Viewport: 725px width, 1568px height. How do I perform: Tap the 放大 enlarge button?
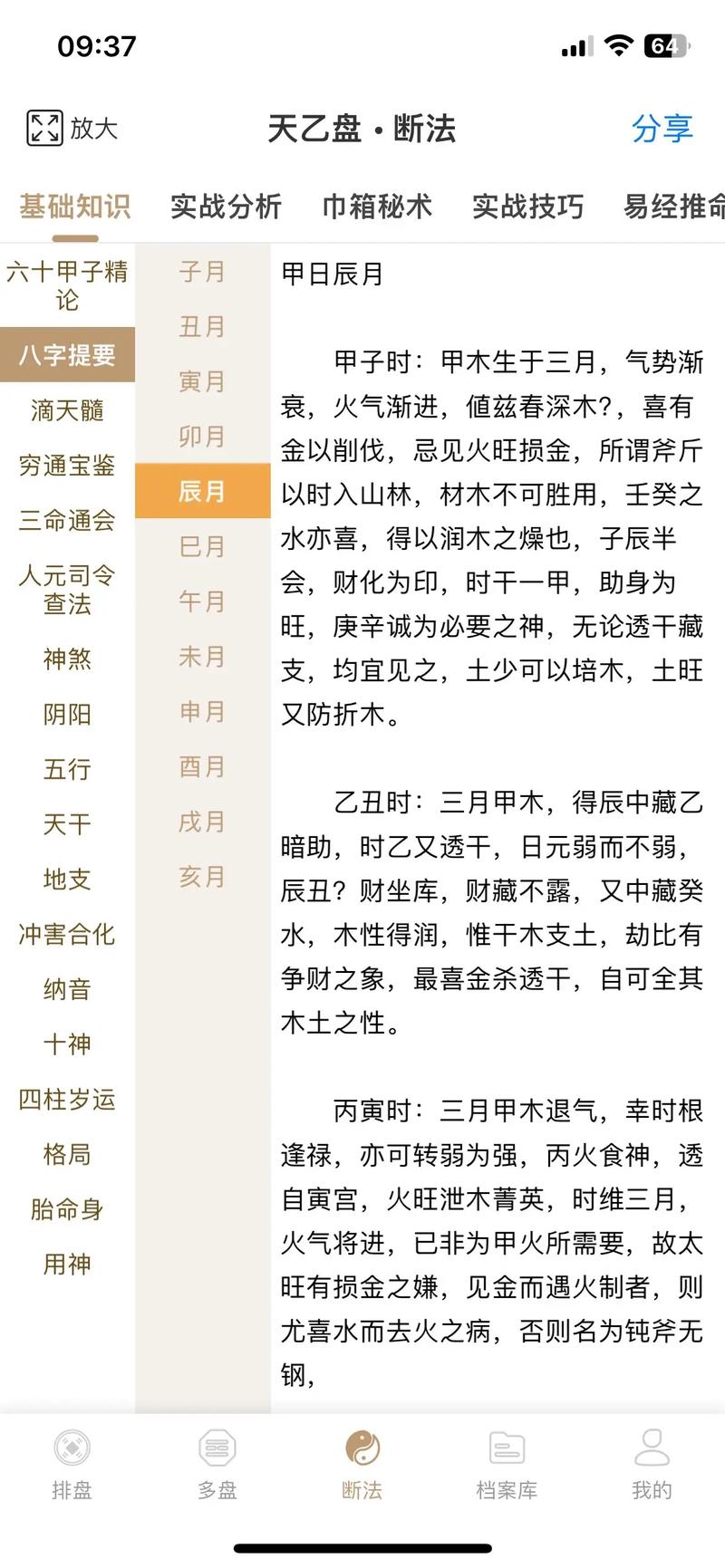click(x=72, y=129)
